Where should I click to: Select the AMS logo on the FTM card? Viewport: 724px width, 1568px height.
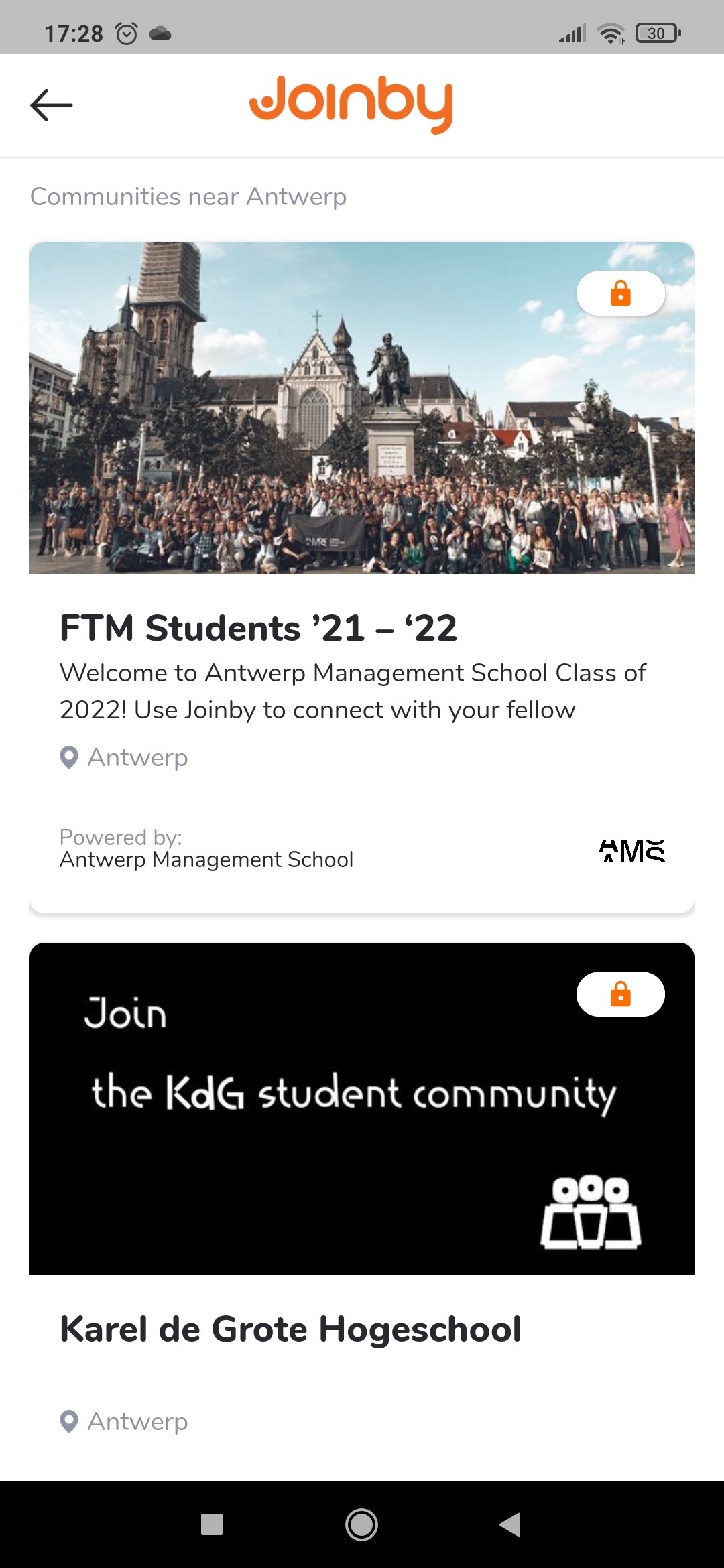point(632,850)
